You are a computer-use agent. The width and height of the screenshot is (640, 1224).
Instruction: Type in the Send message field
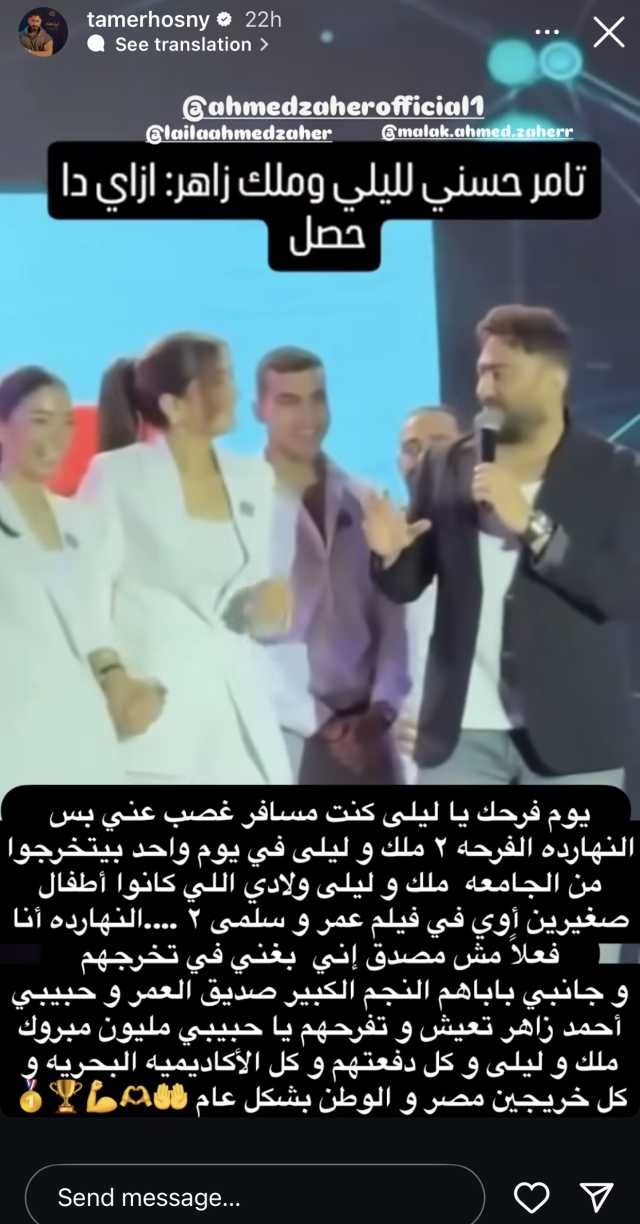pos(255,1197)
